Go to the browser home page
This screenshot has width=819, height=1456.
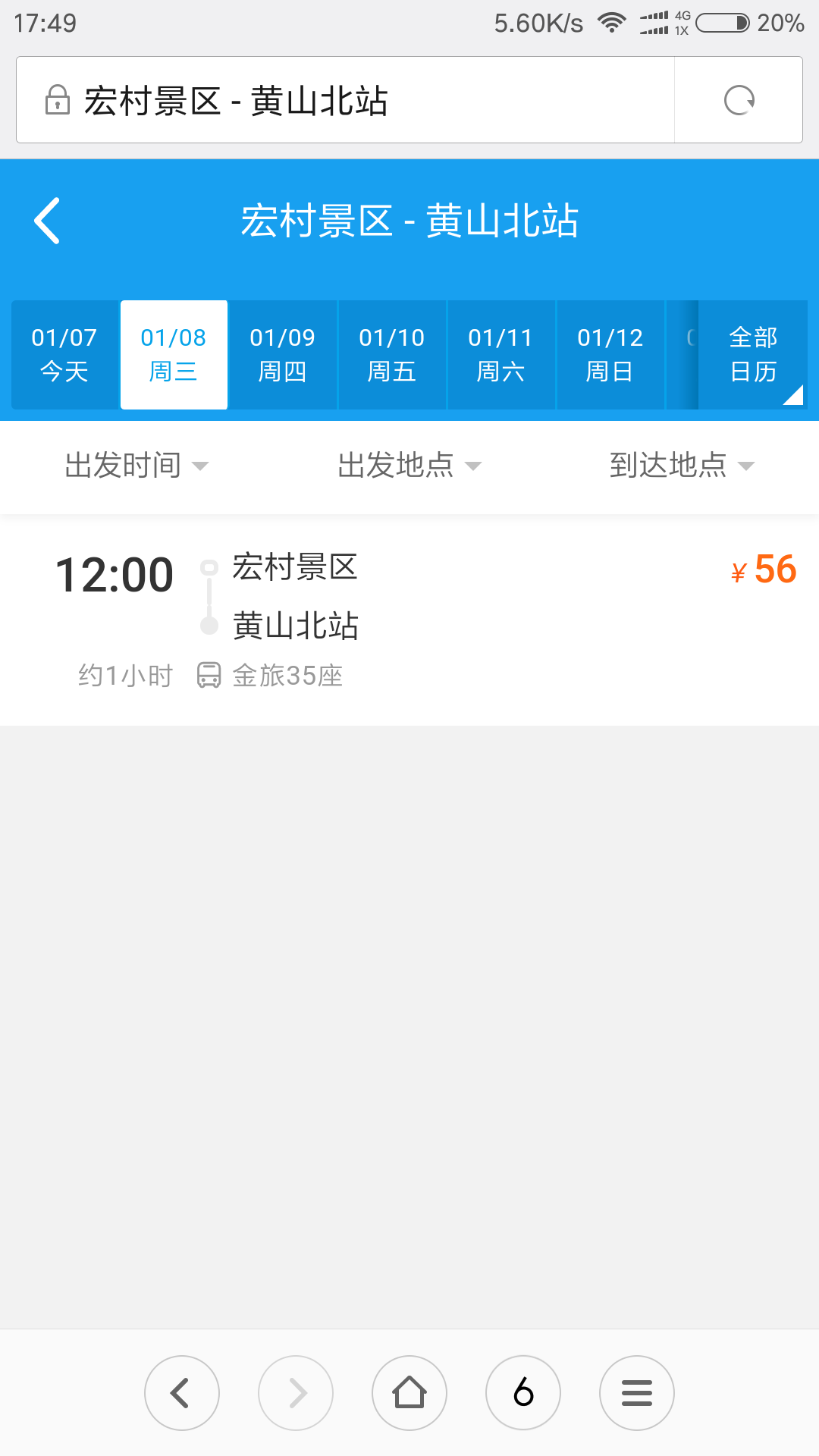[x=409, y=1393]
